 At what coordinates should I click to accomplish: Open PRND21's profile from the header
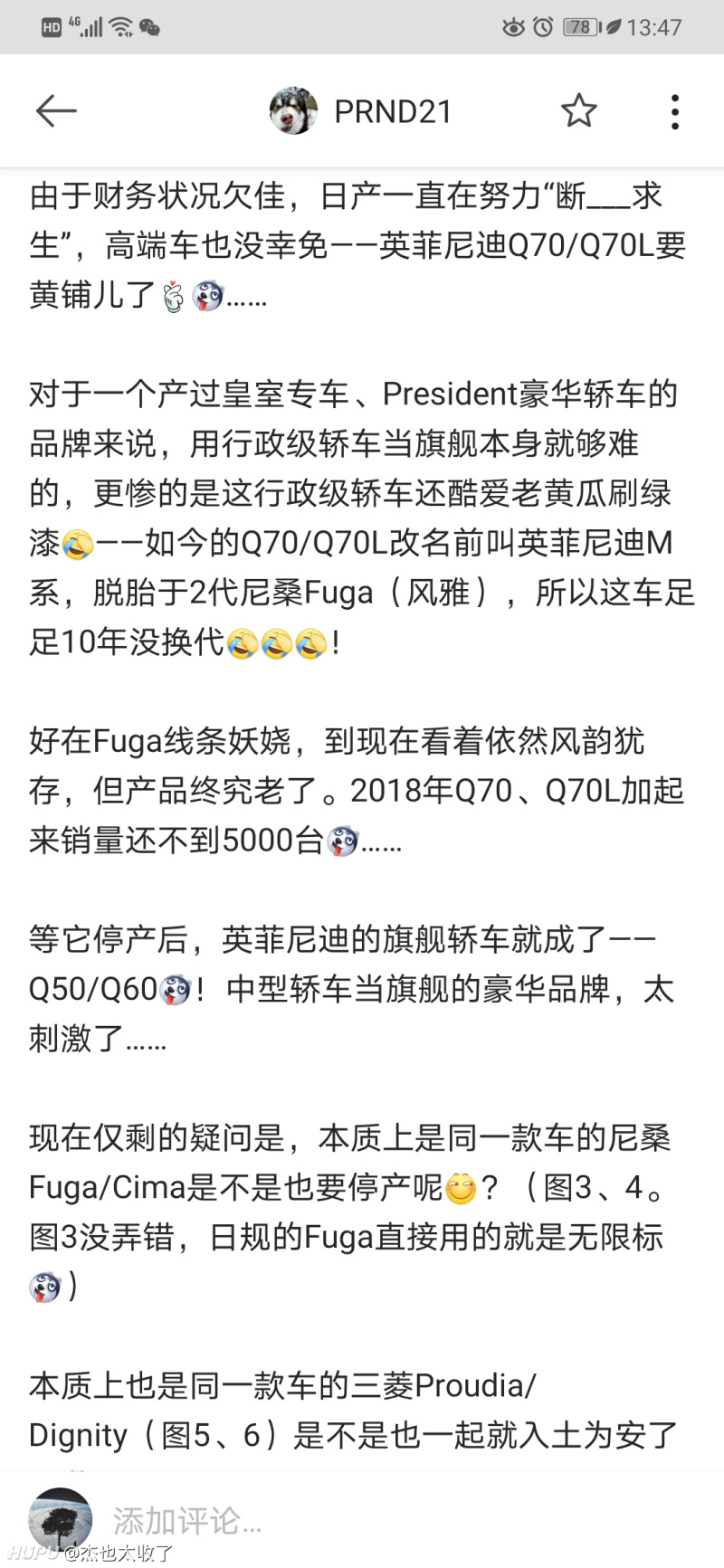point(361,111)
